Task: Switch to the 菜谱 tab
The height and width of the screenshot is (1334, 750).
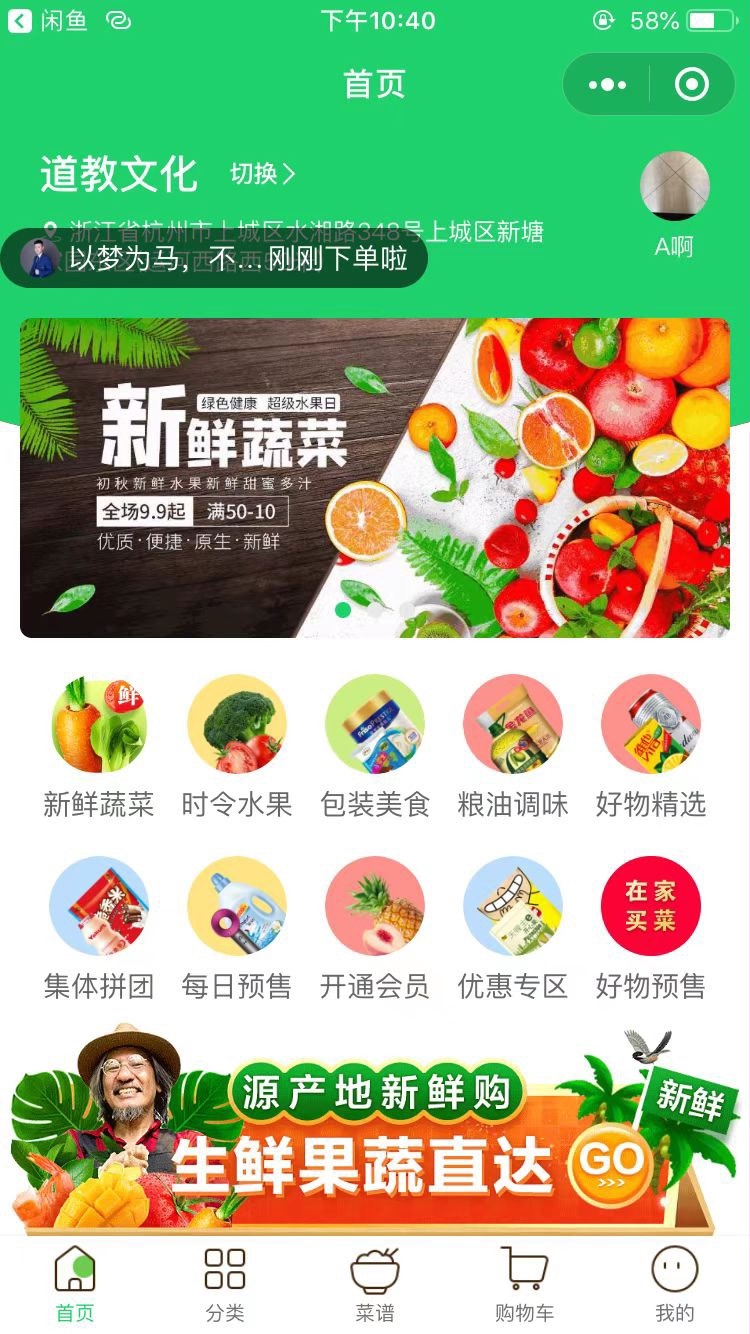Action: tap(375, 1285)
